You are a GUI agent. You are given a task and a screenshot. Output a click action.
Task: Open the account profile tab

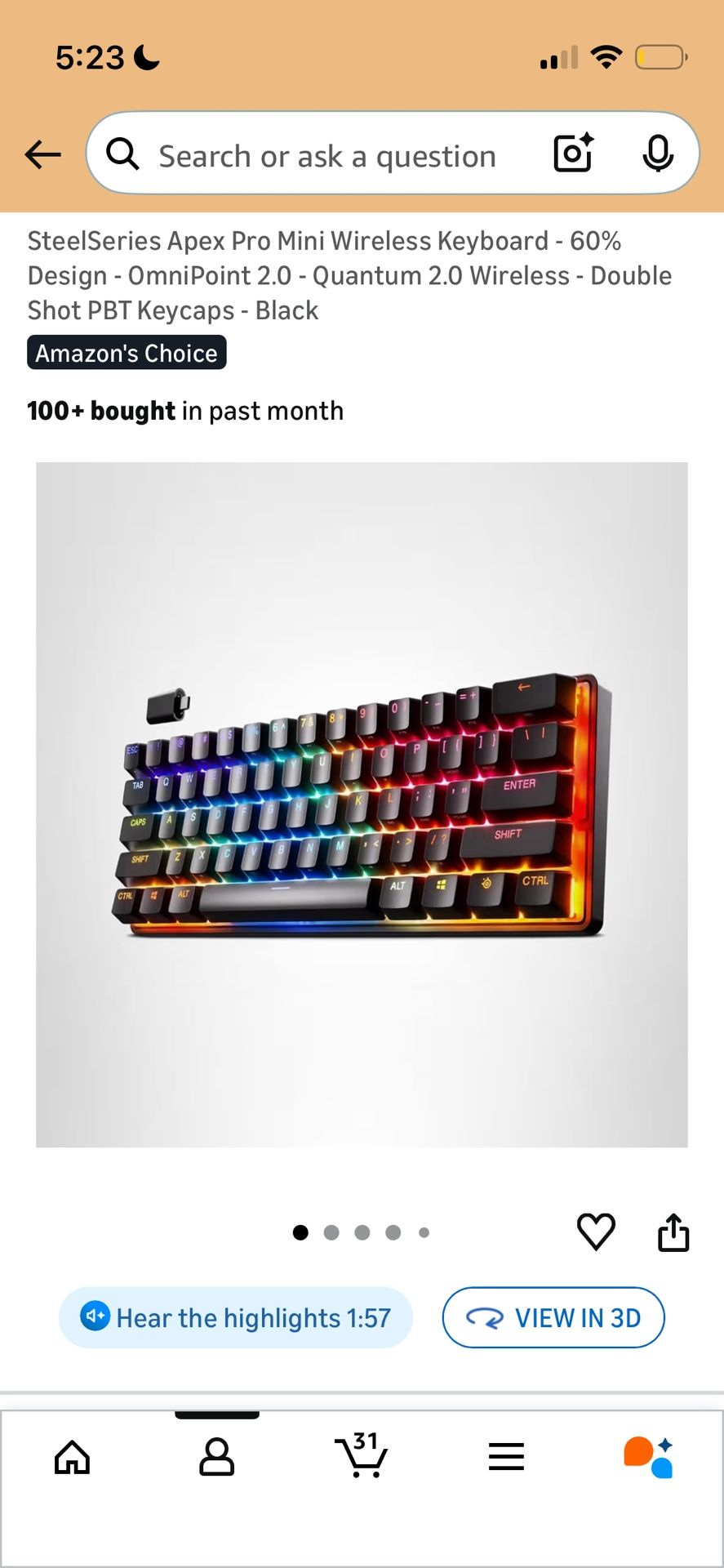pos(216,1458)
